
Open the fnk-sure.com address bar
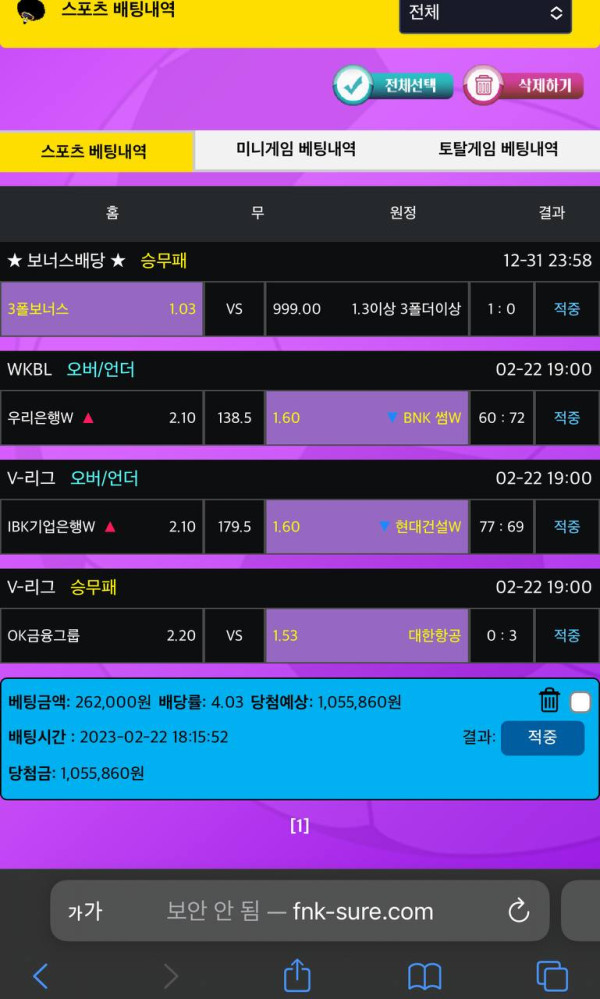coord(300,911)
